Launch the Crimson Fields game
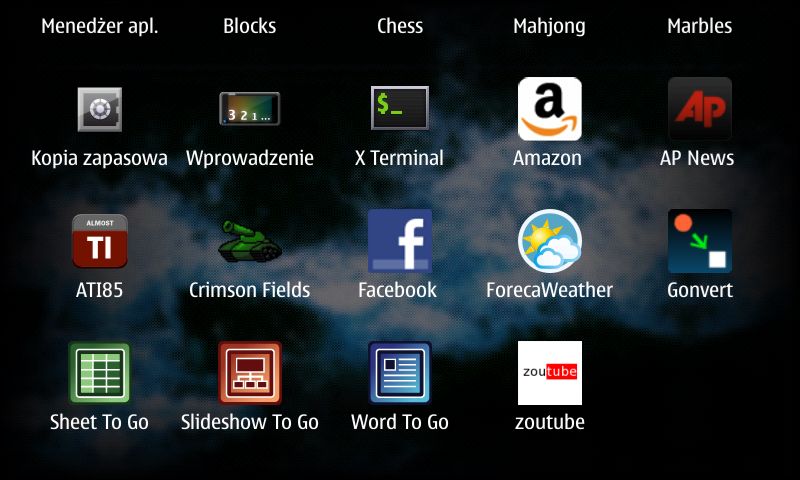Viewport: 800px width, 480px height. (x=250, y=241)
